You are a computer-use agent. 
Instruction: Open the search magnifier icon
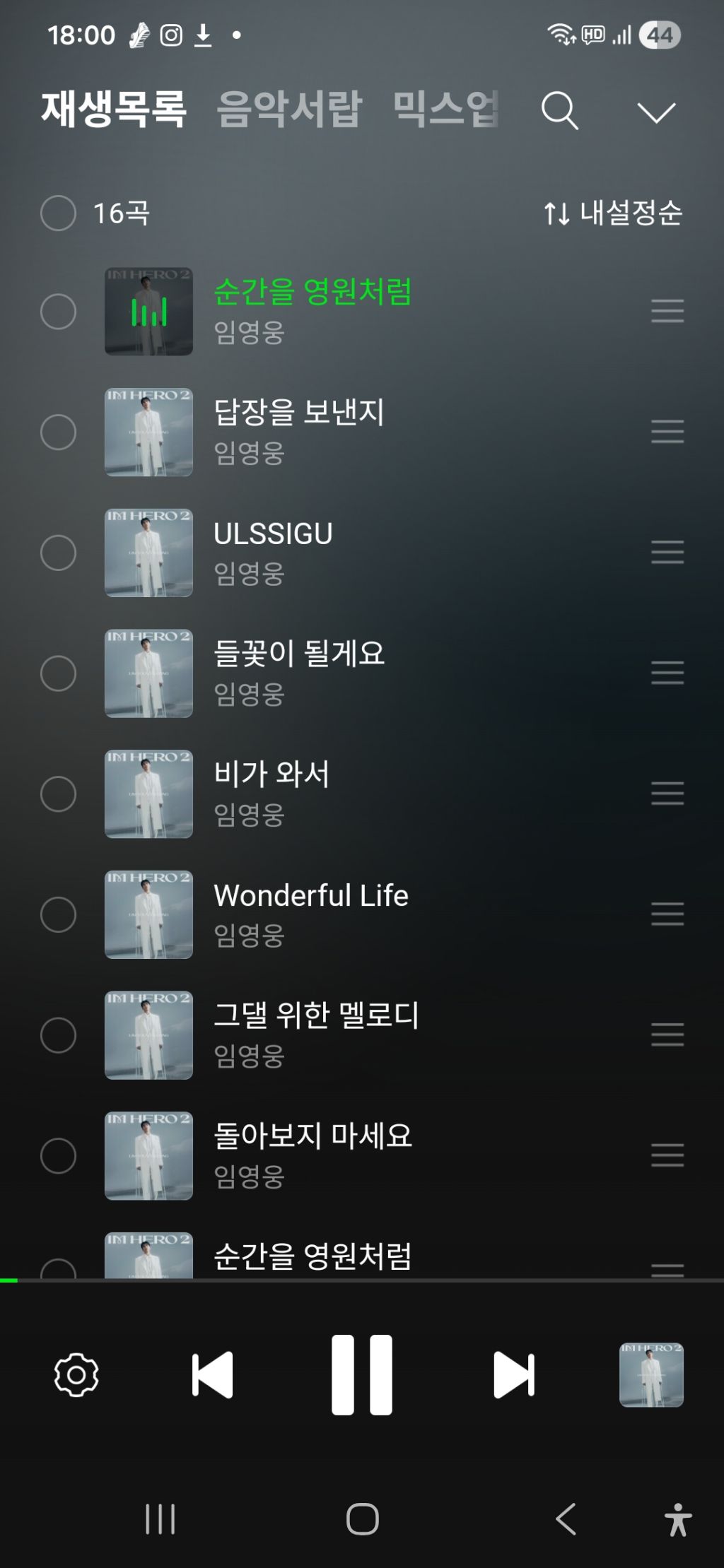click(559, 111)
